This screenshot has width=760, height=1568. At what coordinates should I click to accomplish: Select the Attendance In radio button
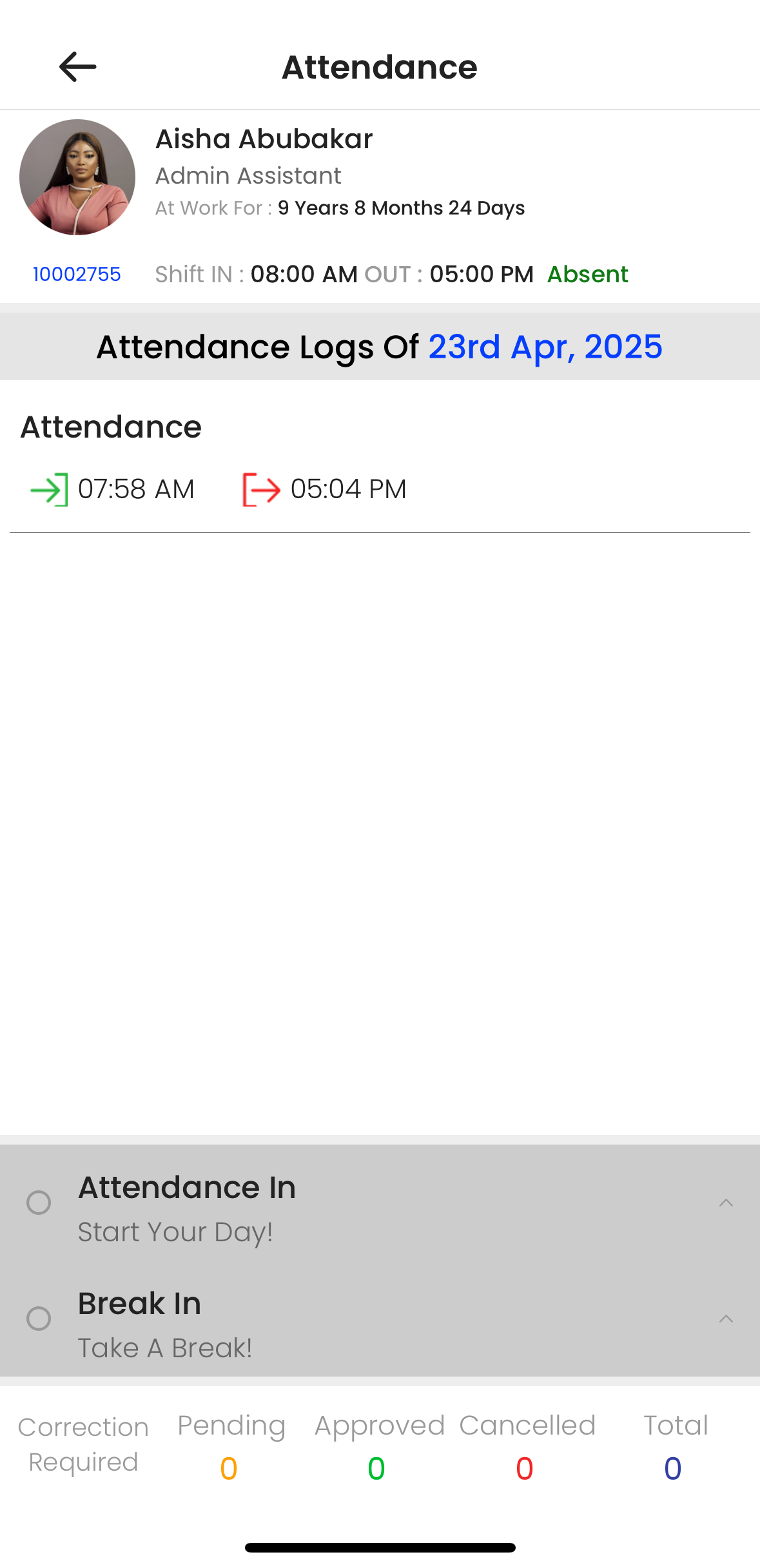39,1203
